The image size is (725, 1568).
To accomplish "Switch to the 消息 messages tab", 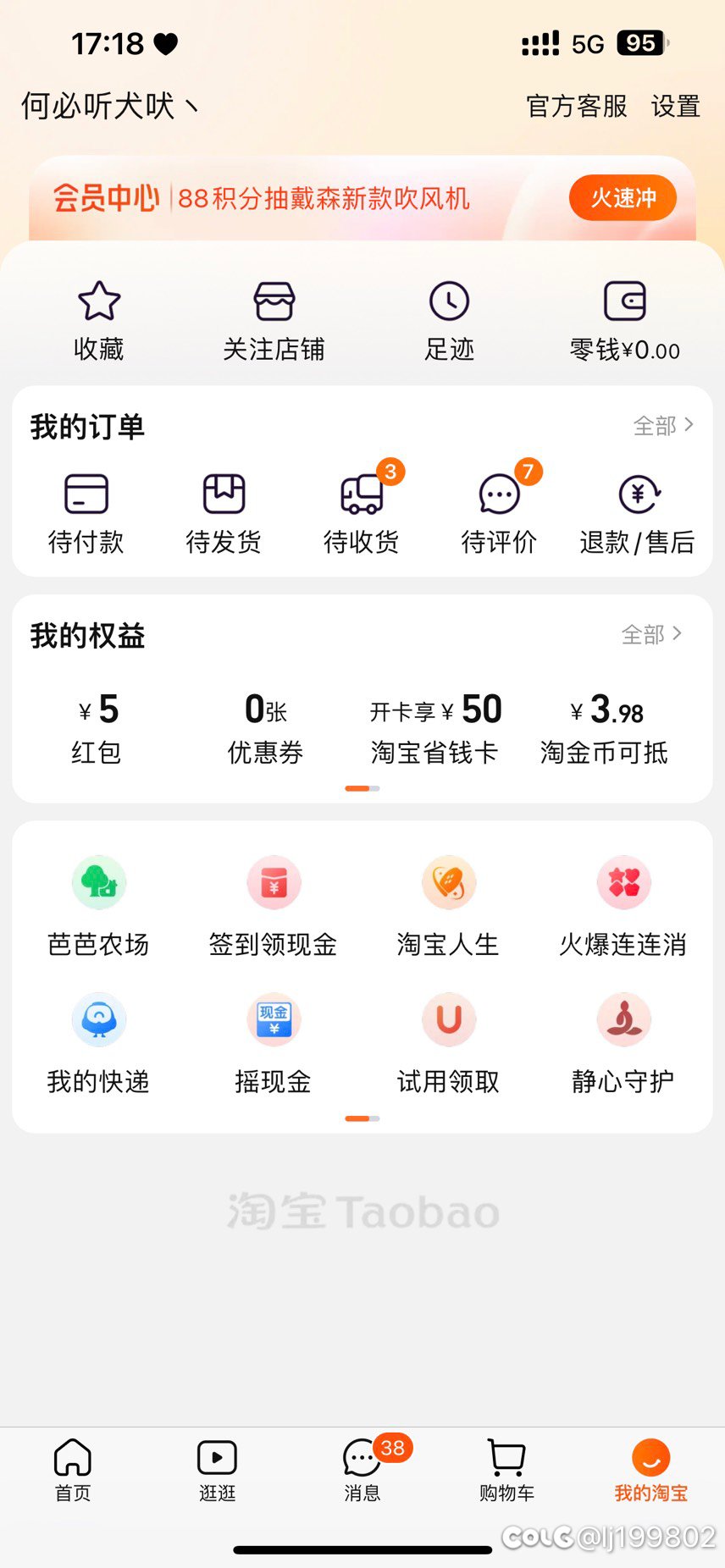I will click(x=362, y=1470).
